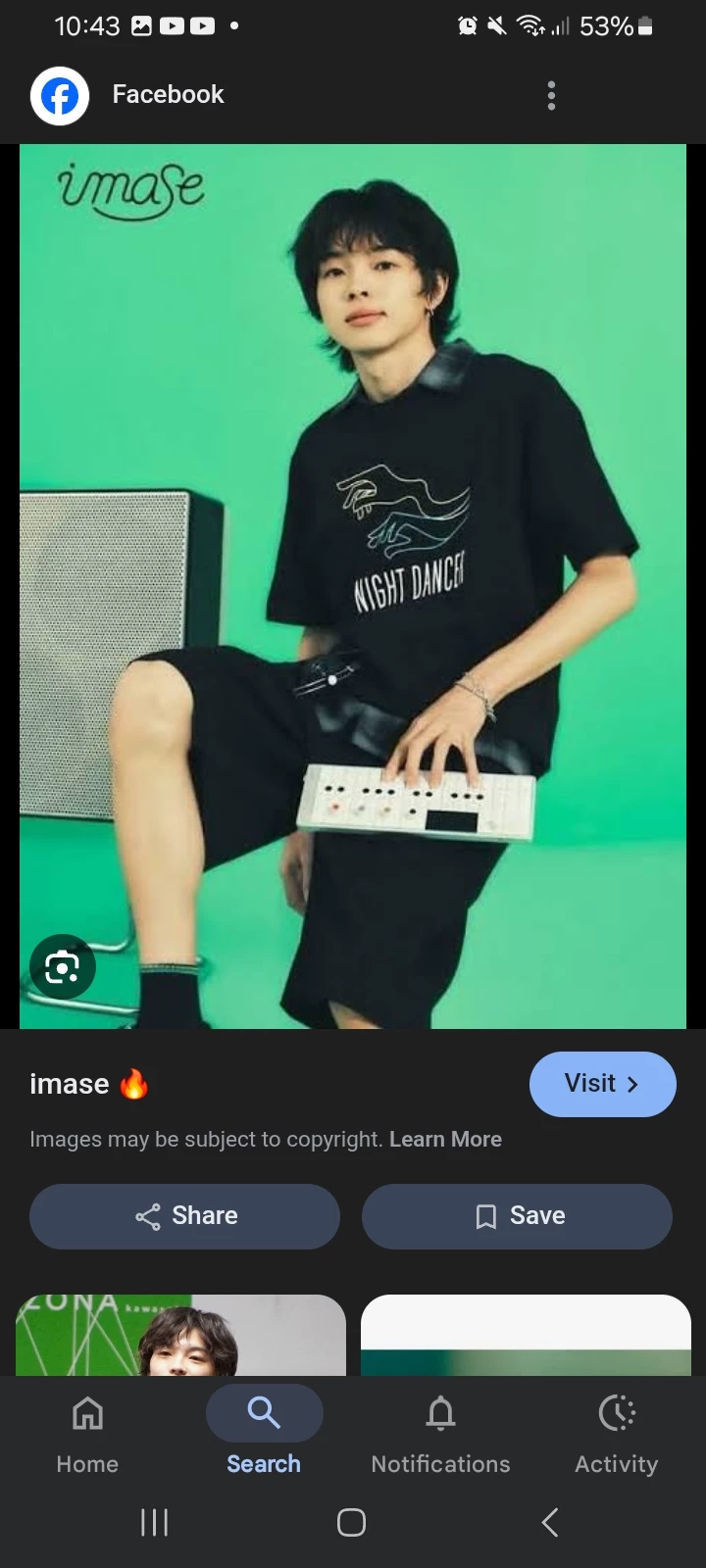Switch to the Search tab
Image resolution: width=706 pixels, height=1568 pixels.
(x=264, y=1432)
